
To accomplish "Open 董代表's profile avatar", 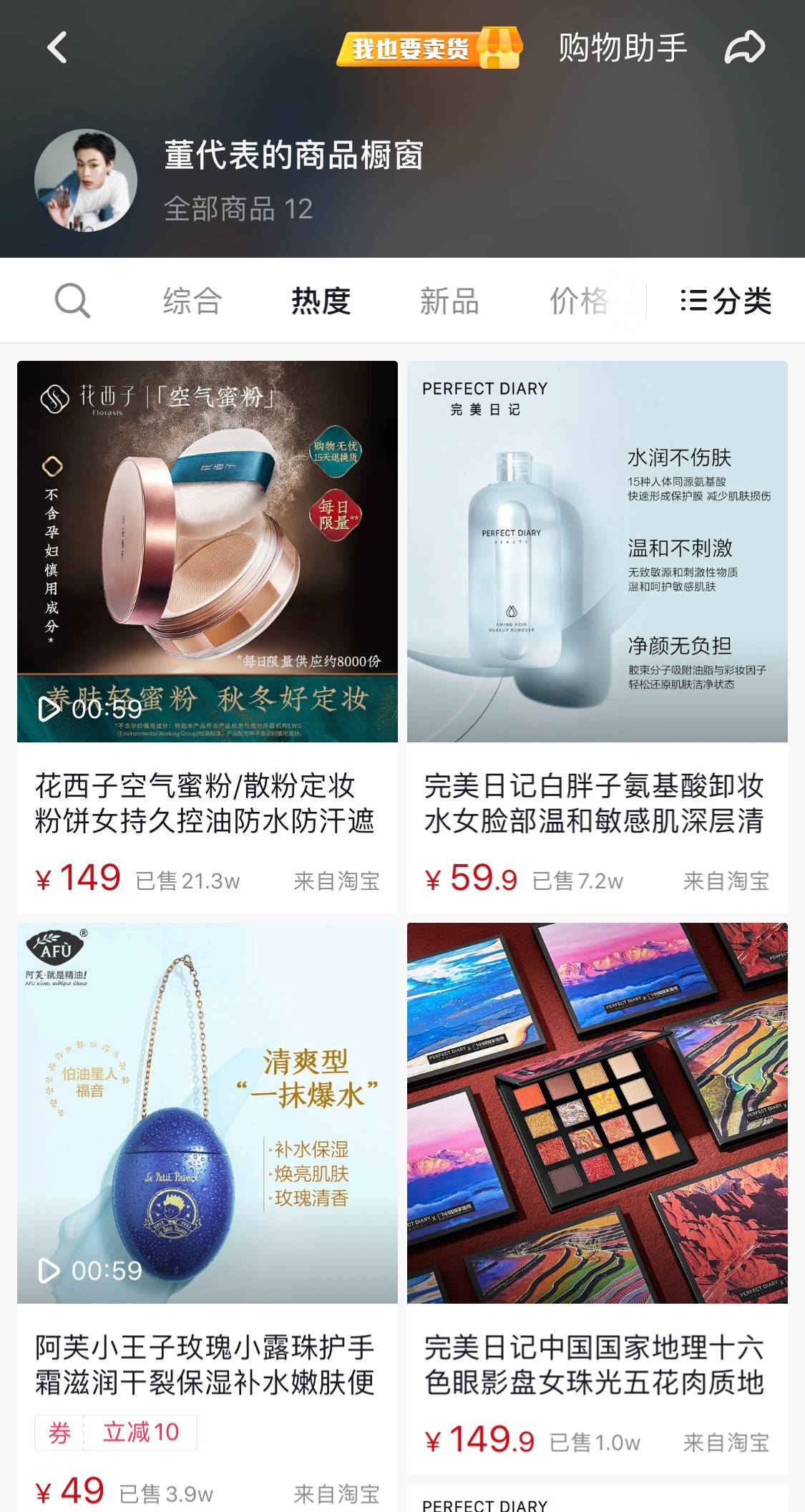I will 86,180.
